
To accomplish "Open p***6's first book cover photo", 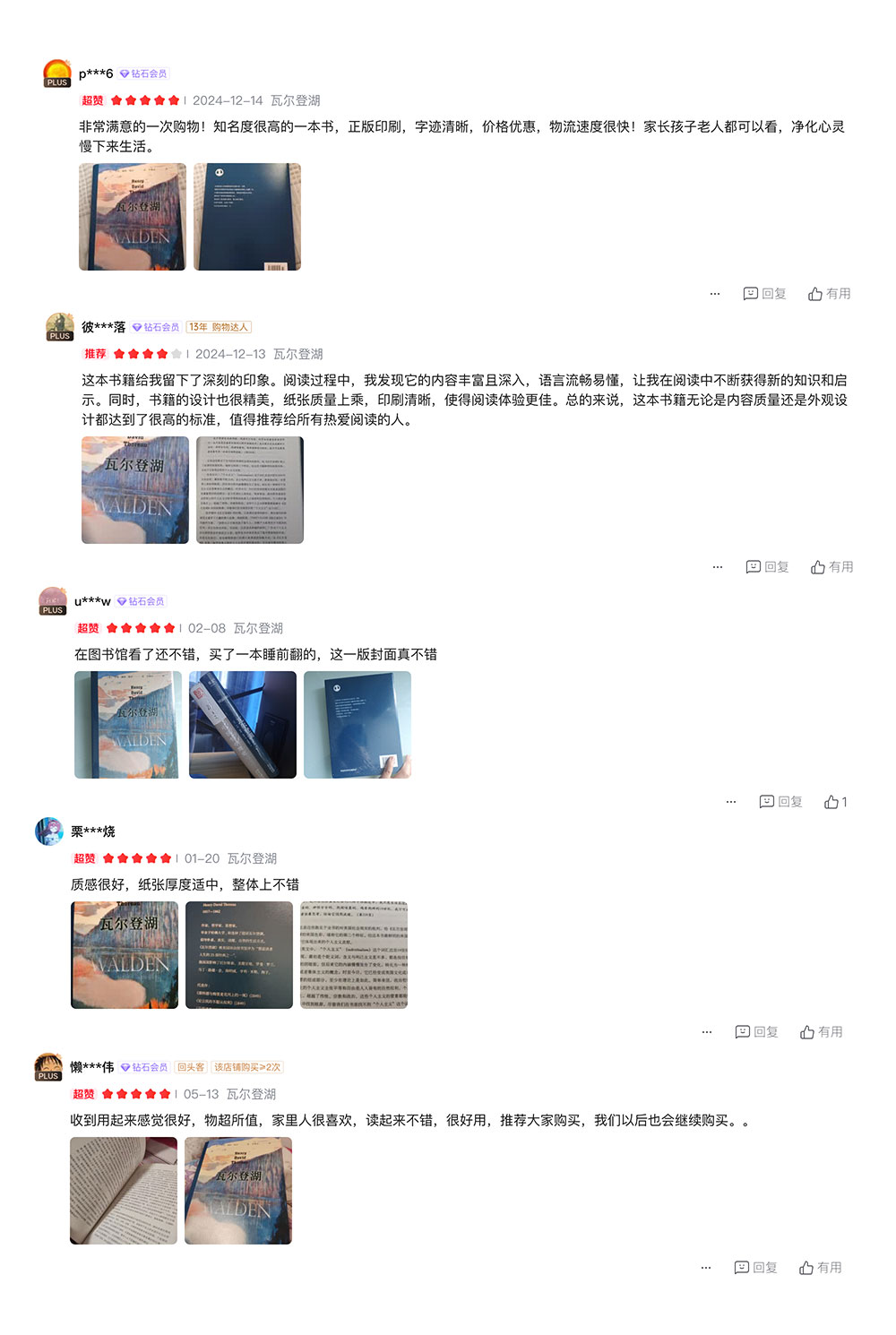I will [133, 217].
